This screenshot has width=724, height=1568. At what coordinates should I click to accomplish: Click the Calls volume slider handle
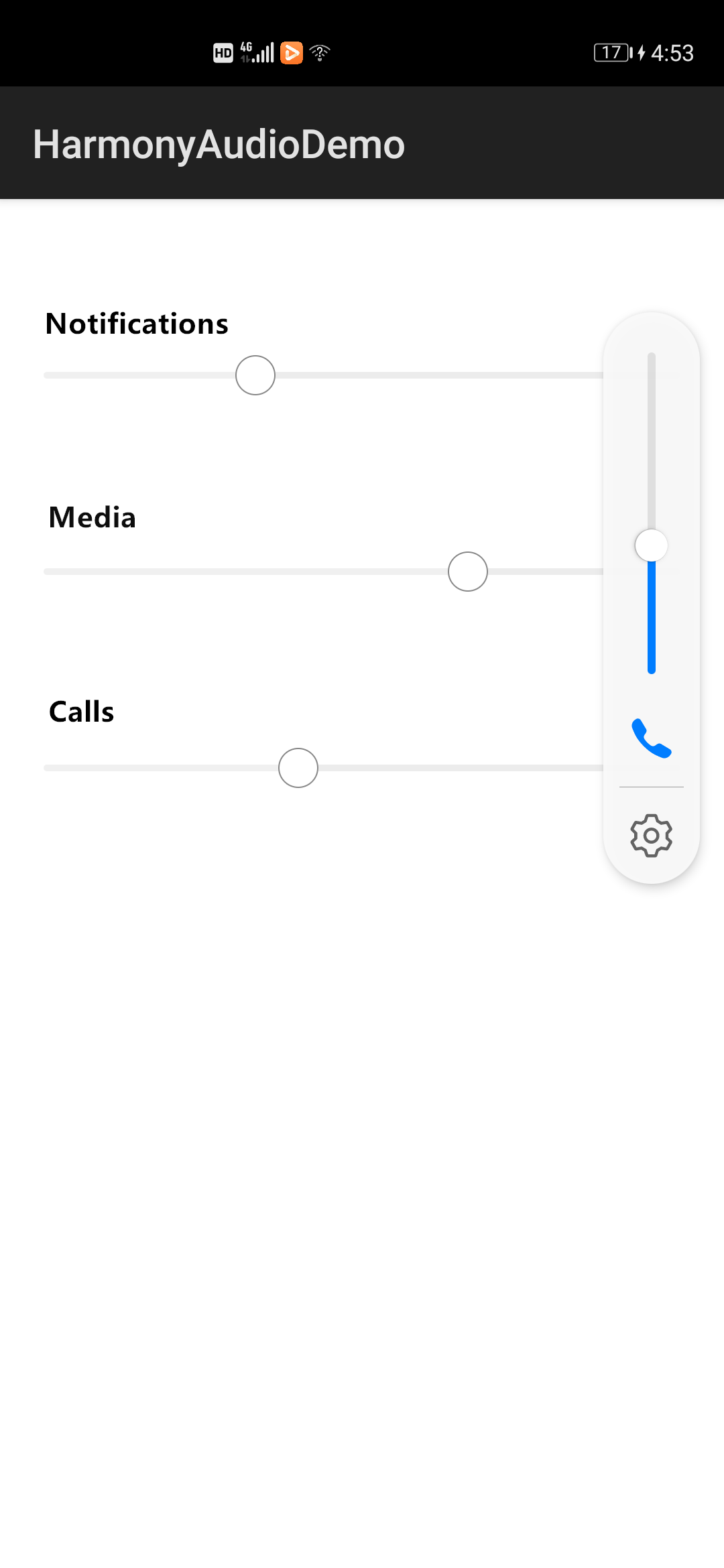(298, 768)
